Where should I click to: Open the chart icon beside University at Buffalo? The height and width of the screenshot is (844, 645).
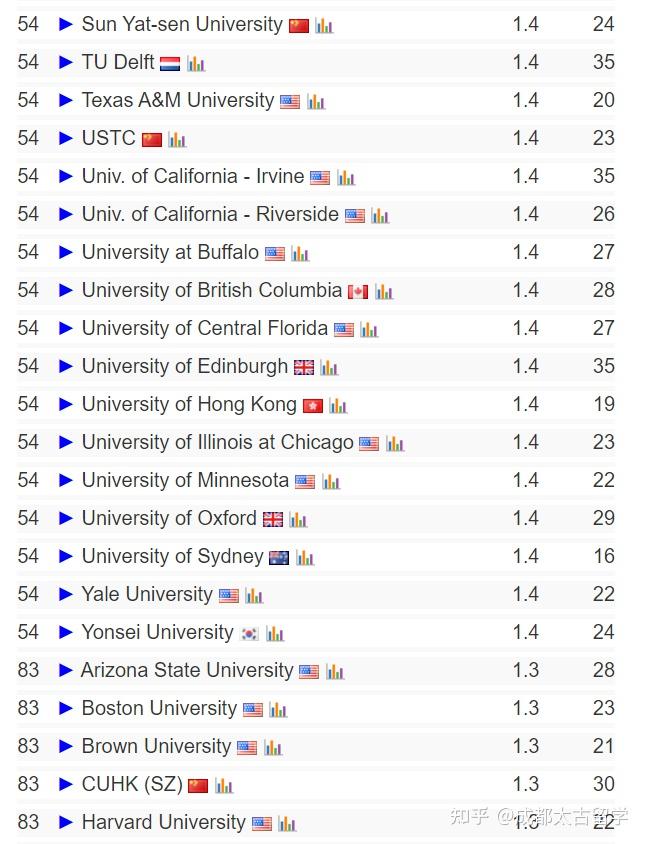click(x=300, y=253)
